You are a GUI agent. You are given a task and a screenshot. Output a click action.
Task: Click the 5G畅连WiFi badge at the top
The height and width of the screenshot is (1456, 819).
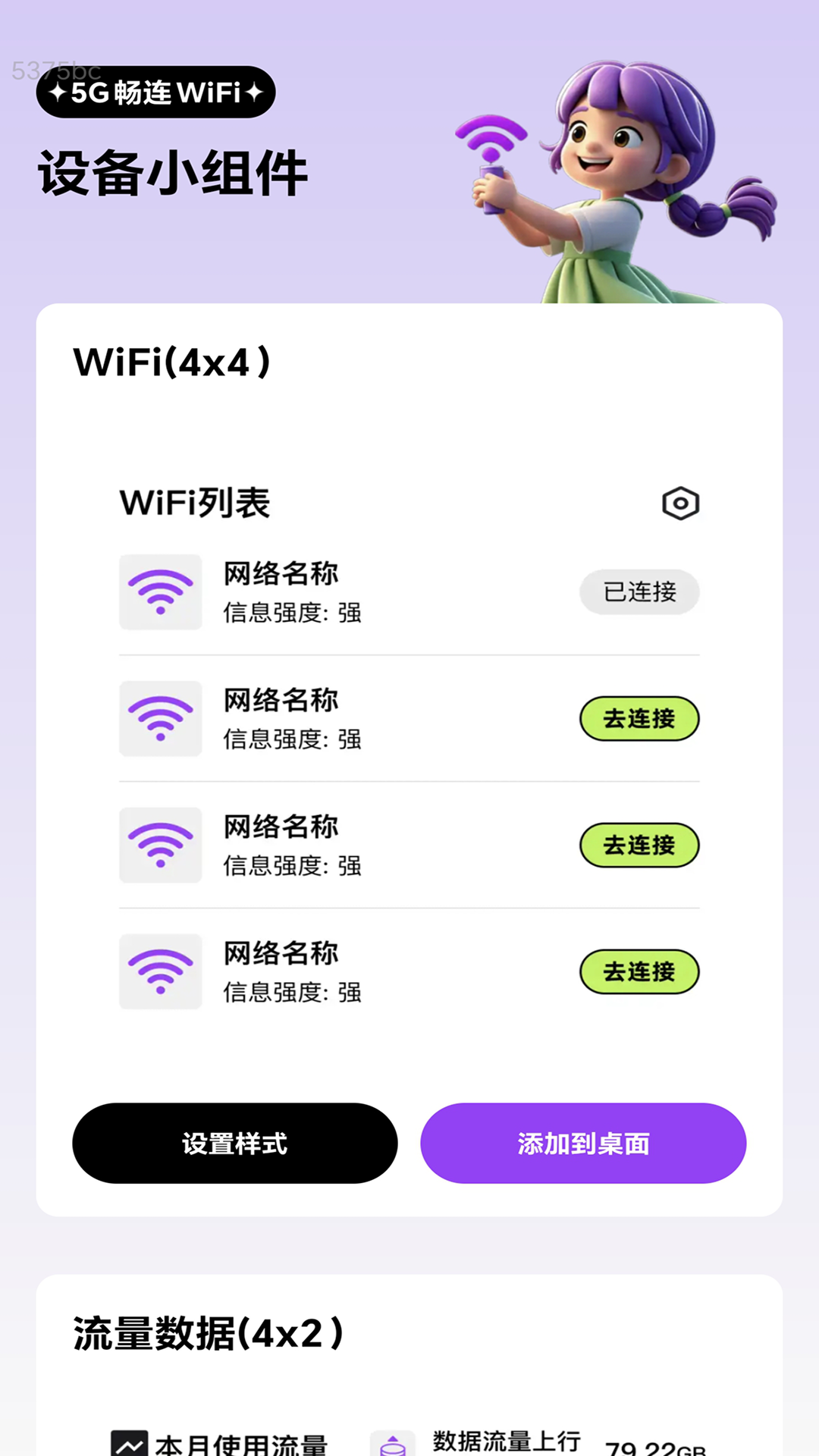155,91
